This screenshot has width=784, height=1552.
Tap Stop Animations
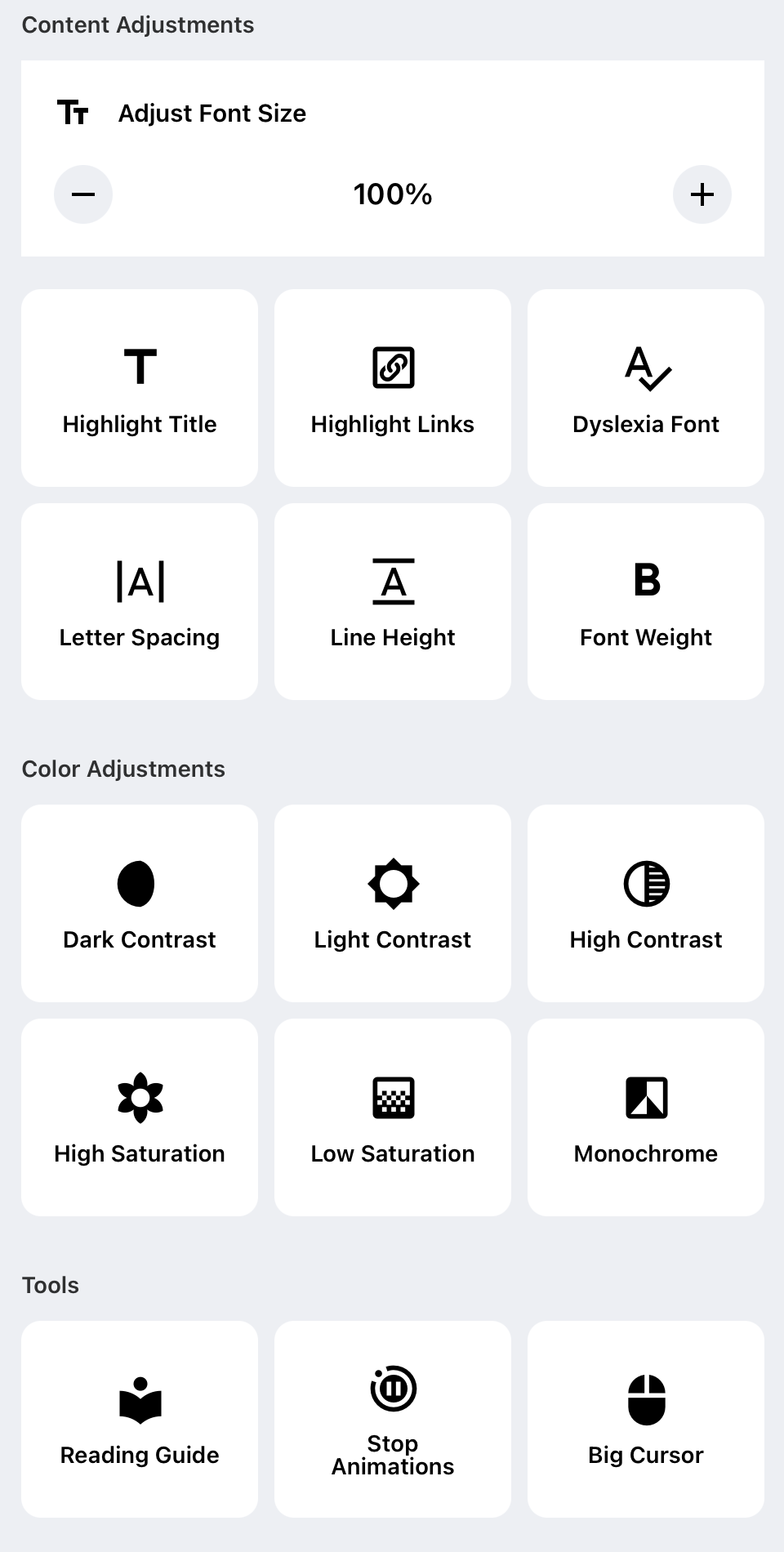point(393,1420)
